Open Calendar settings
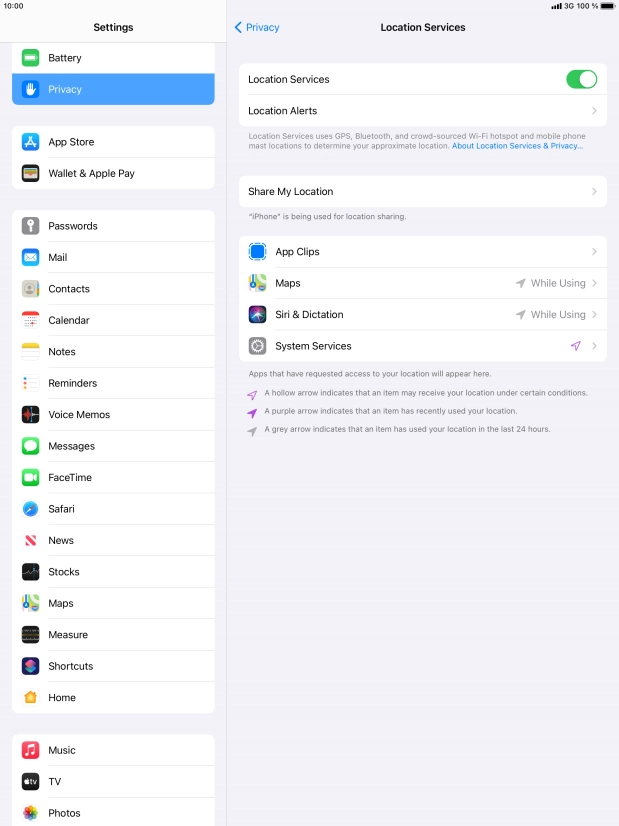 [x=113, y=320]
